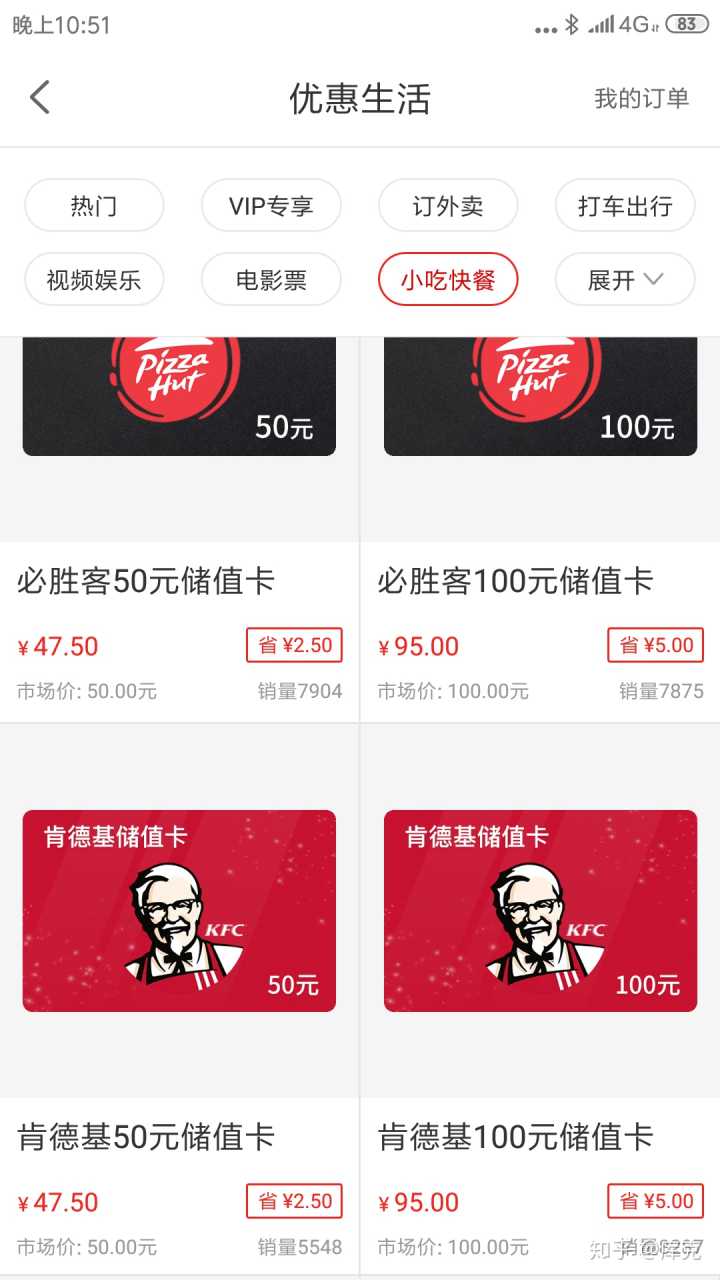Select the 热门 category chip
The image size is (720, 1280).
pyautogui.click(x=94, y=206)
